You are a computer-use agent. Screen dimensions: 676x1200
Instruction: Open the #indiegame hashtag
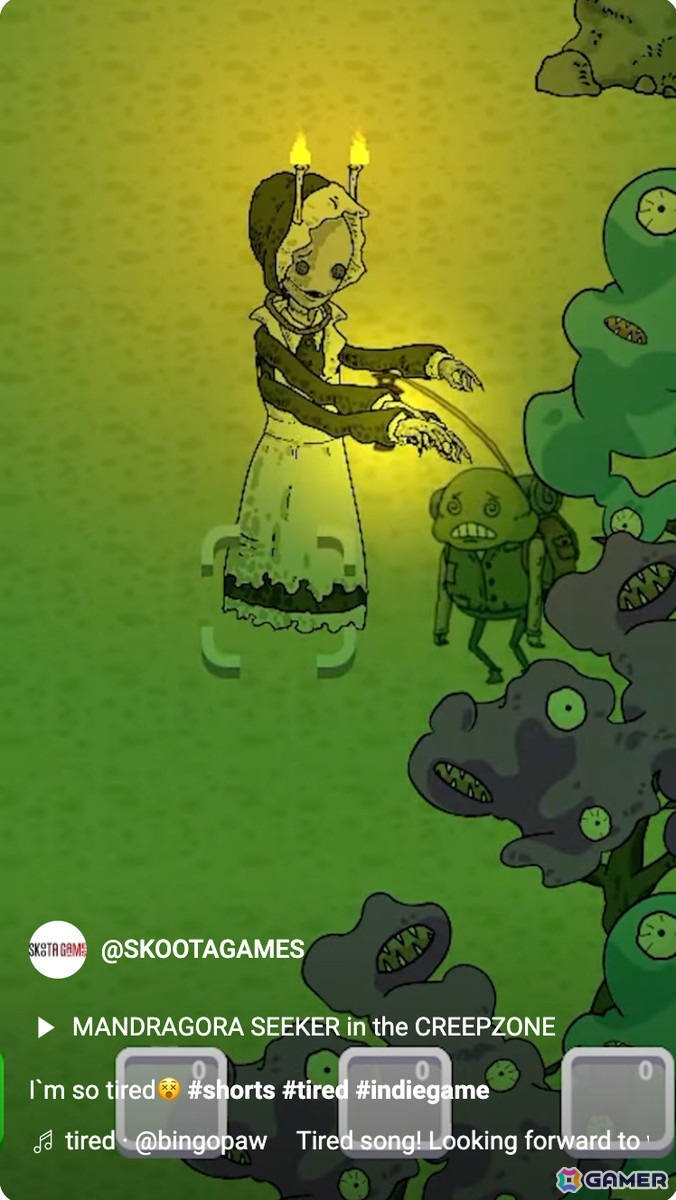[x=422, y=1090]
